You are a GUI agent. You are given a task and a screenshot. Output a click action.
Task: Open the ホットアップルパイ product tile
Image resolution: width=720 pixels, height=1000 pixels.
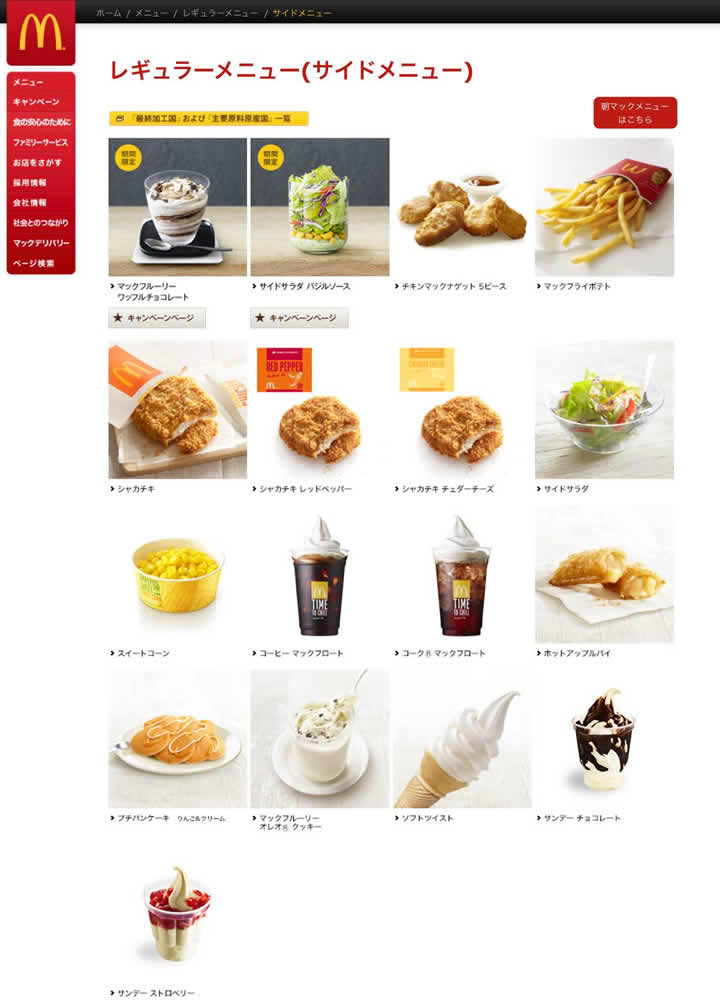(603, 574)
